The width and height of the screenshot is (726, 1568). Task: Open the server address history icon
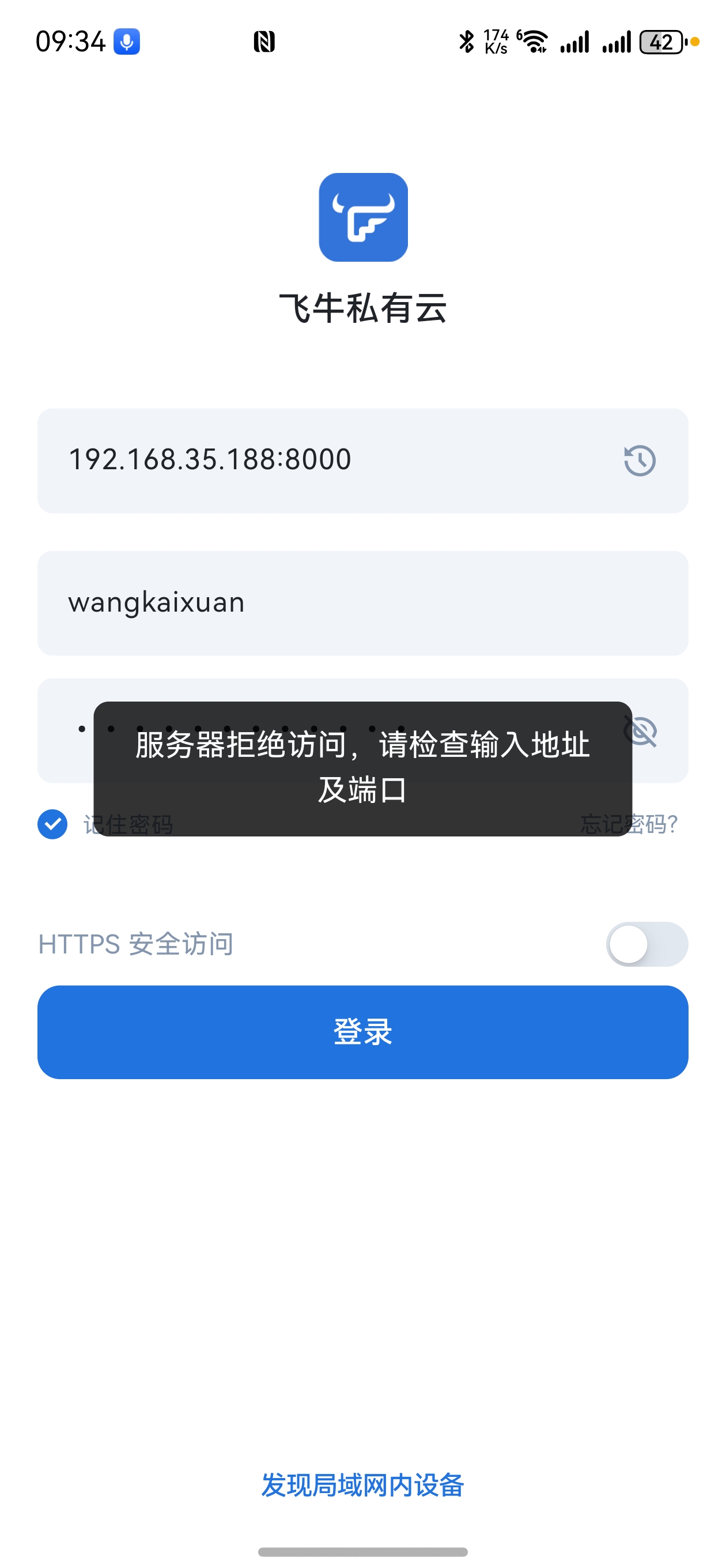(639, 460)
